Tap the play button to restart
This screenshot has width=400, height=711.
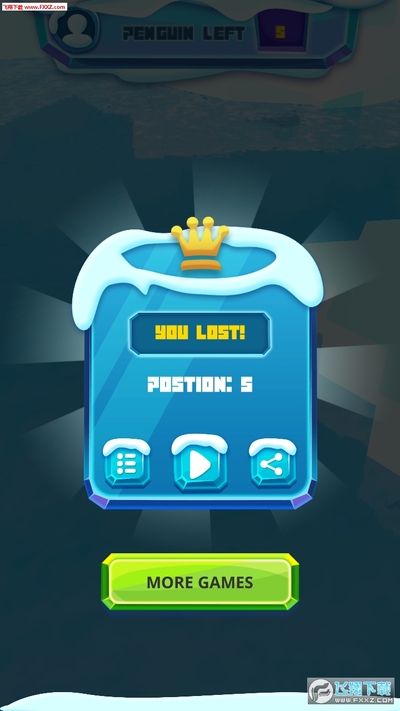pyautogui.click(x=200, y=463)
